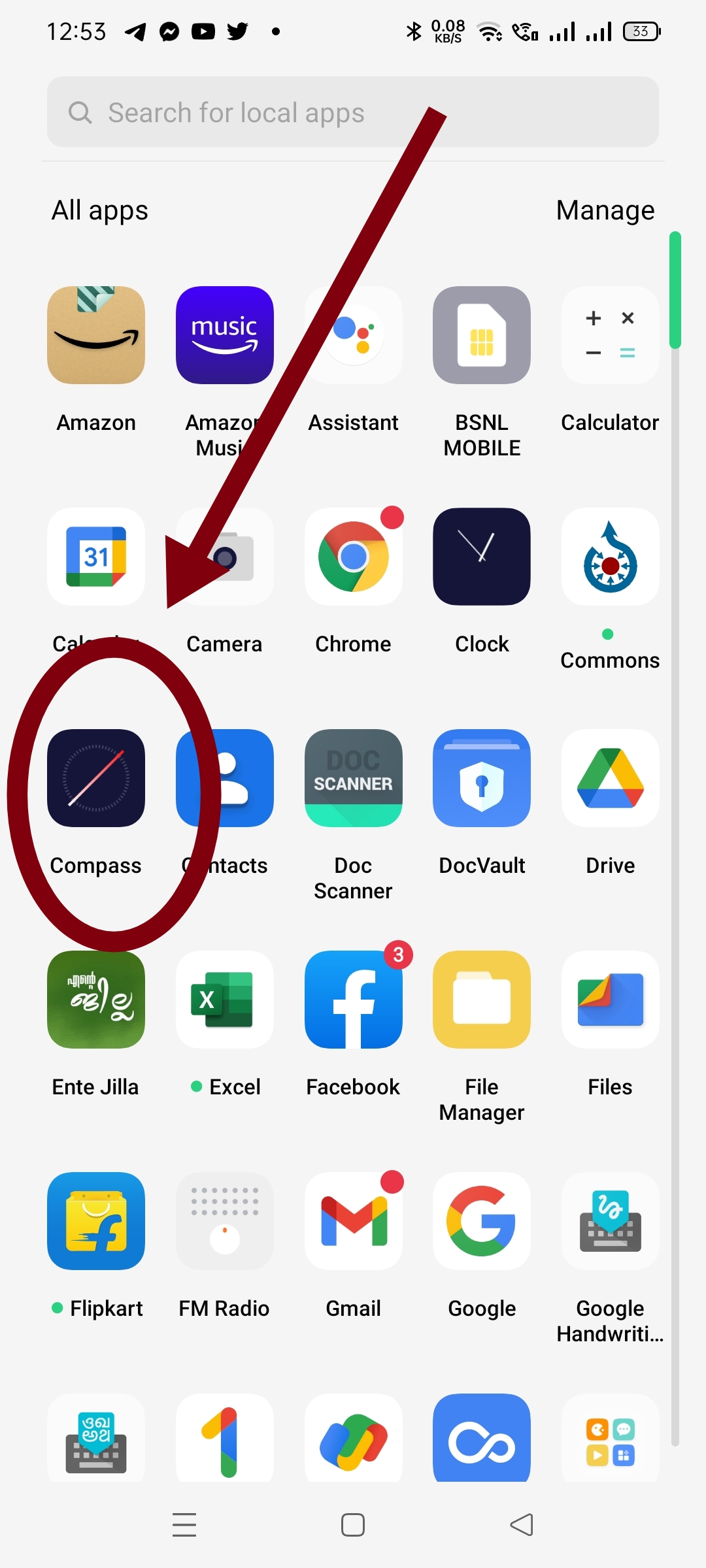The height and width of the screenshot is (1568, 706).
Task: Open the Calculator app
Action: (x=610, y=335)
